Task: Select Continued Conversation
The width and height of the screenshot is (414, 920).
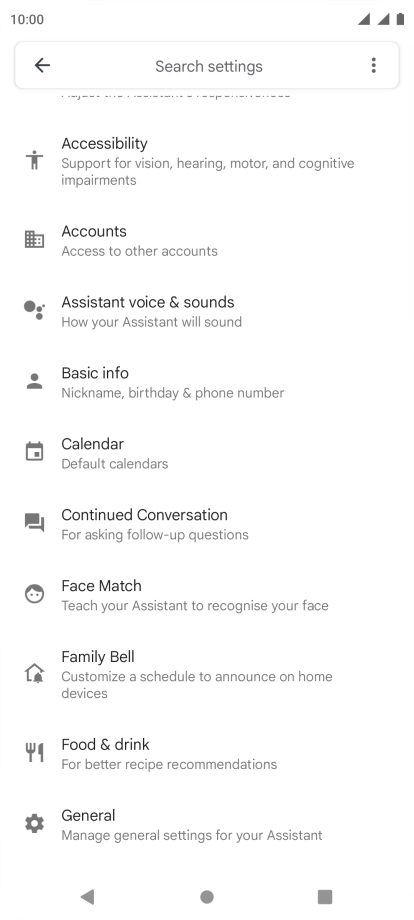Action: (x=207, y=525)
